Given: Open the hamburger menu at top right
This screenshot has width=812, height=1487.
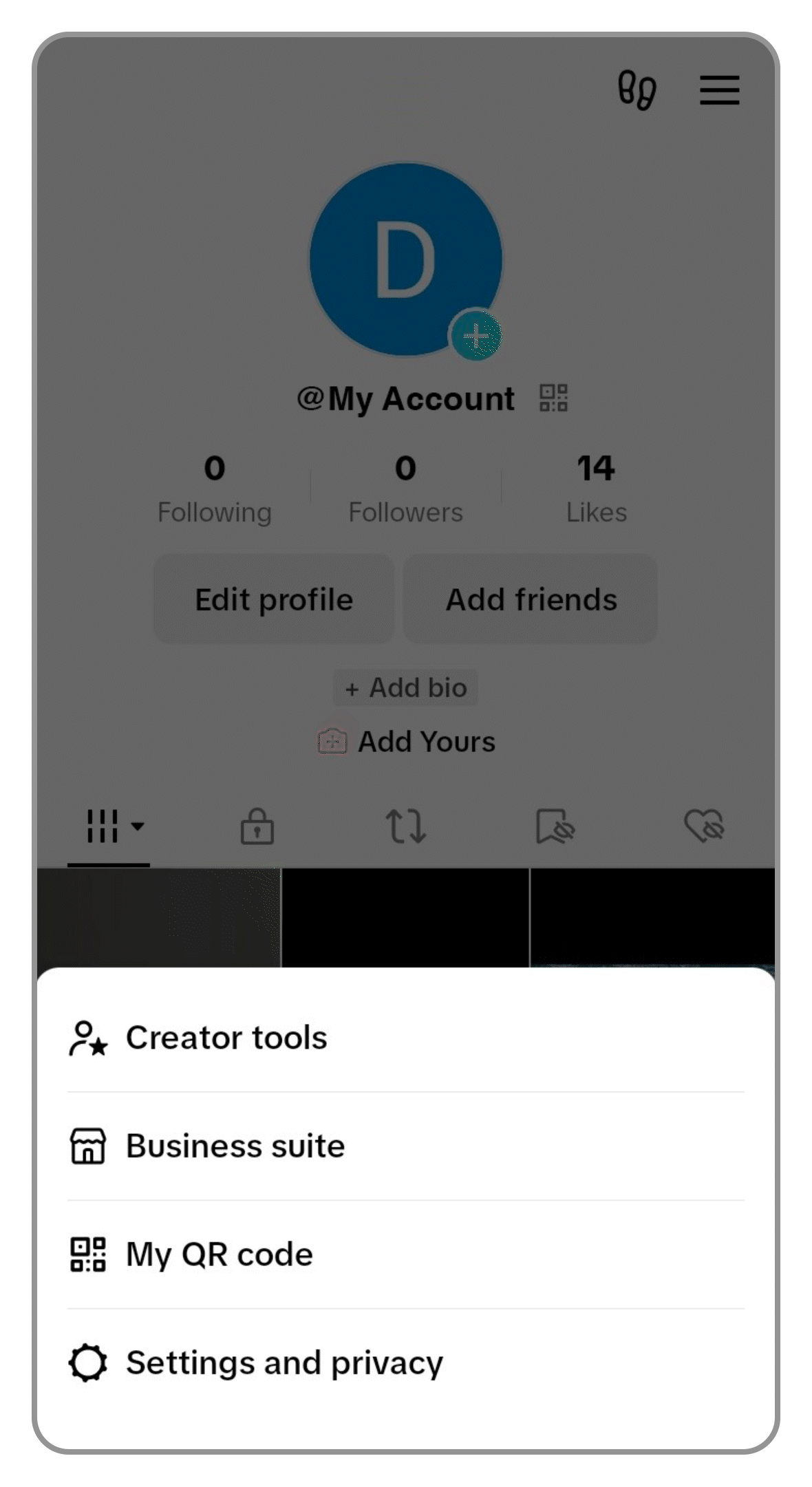Looking at the screenshot, I should click(x=720, y=90).
